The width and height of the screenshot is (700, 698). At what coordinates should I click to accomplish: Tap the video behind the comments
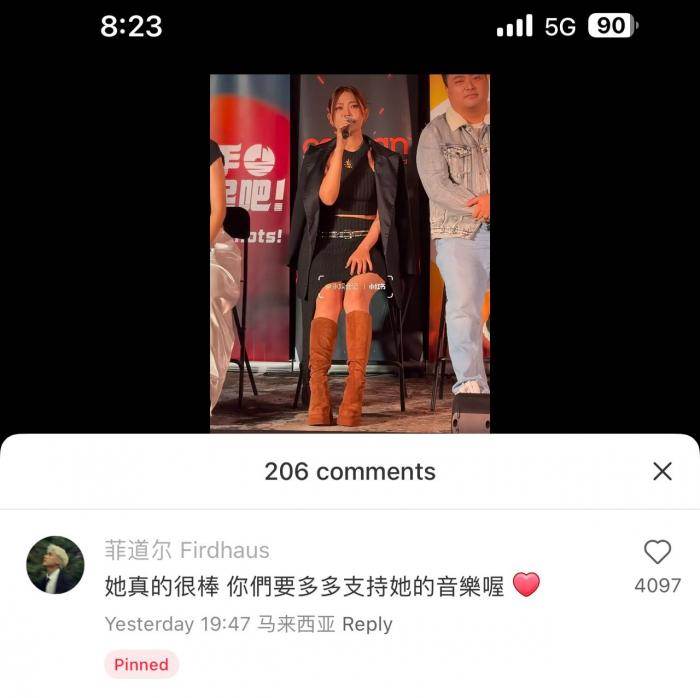click(x=349, y=252)
